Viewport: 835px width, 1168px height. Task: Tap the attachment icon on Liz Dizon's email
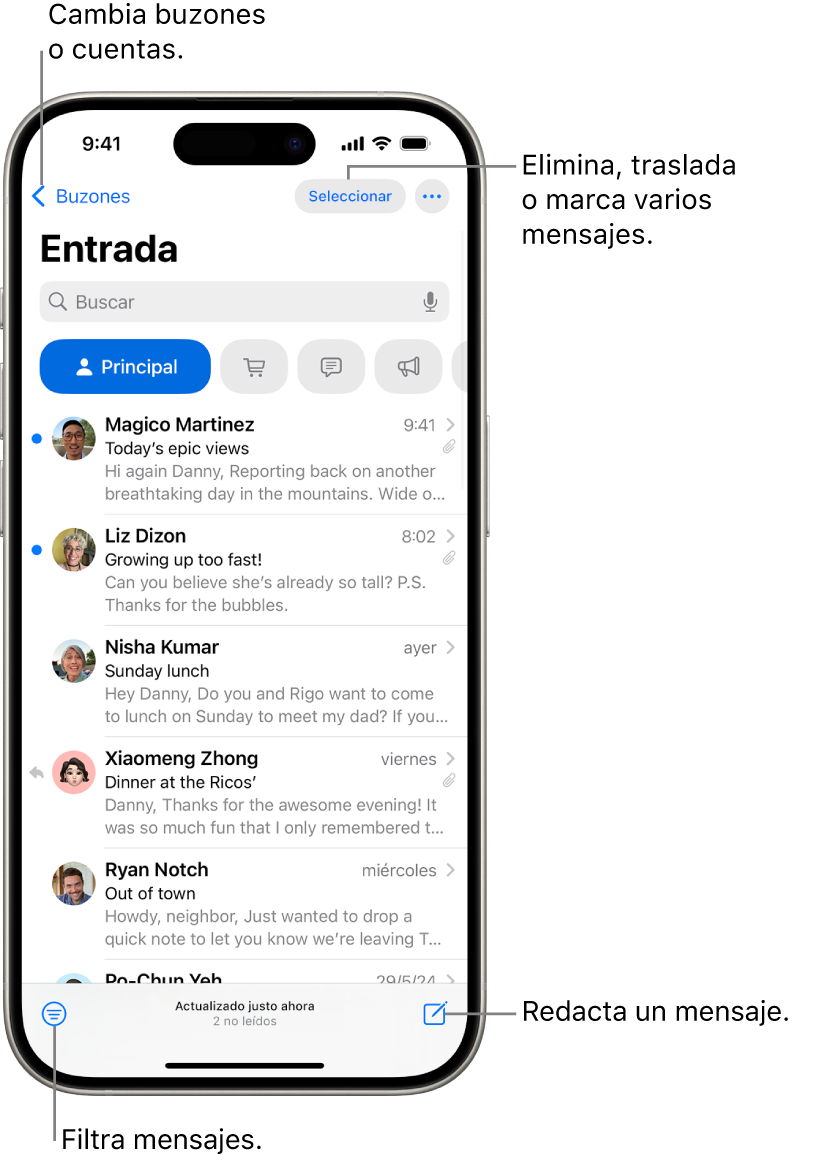[x=448, y=559]
